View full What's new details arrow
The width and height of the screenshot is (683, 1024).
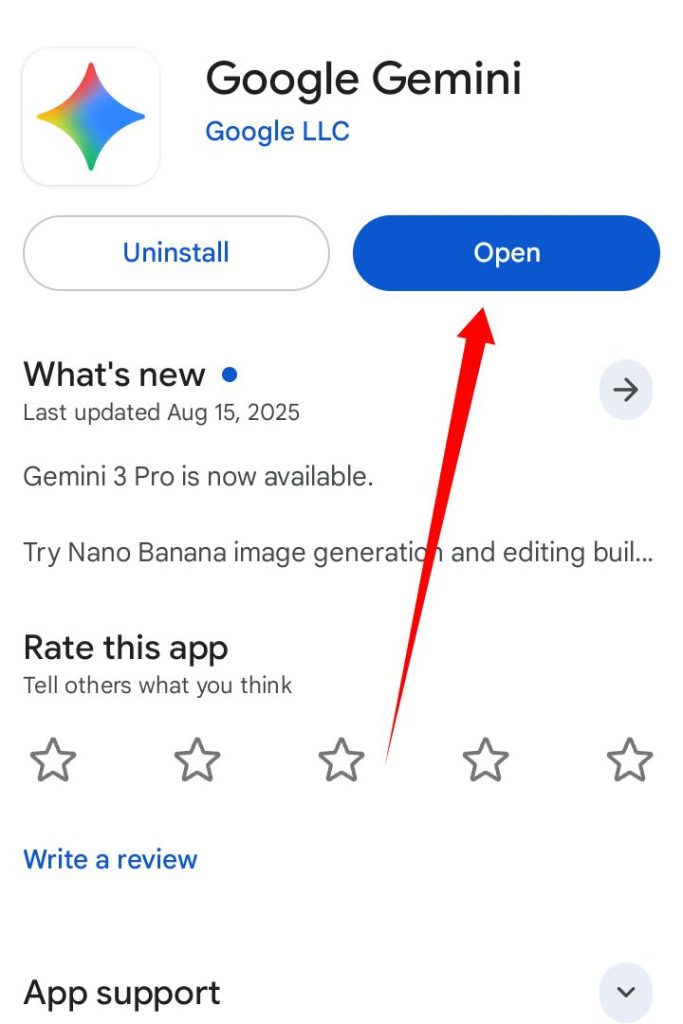[x=625, y=390]
